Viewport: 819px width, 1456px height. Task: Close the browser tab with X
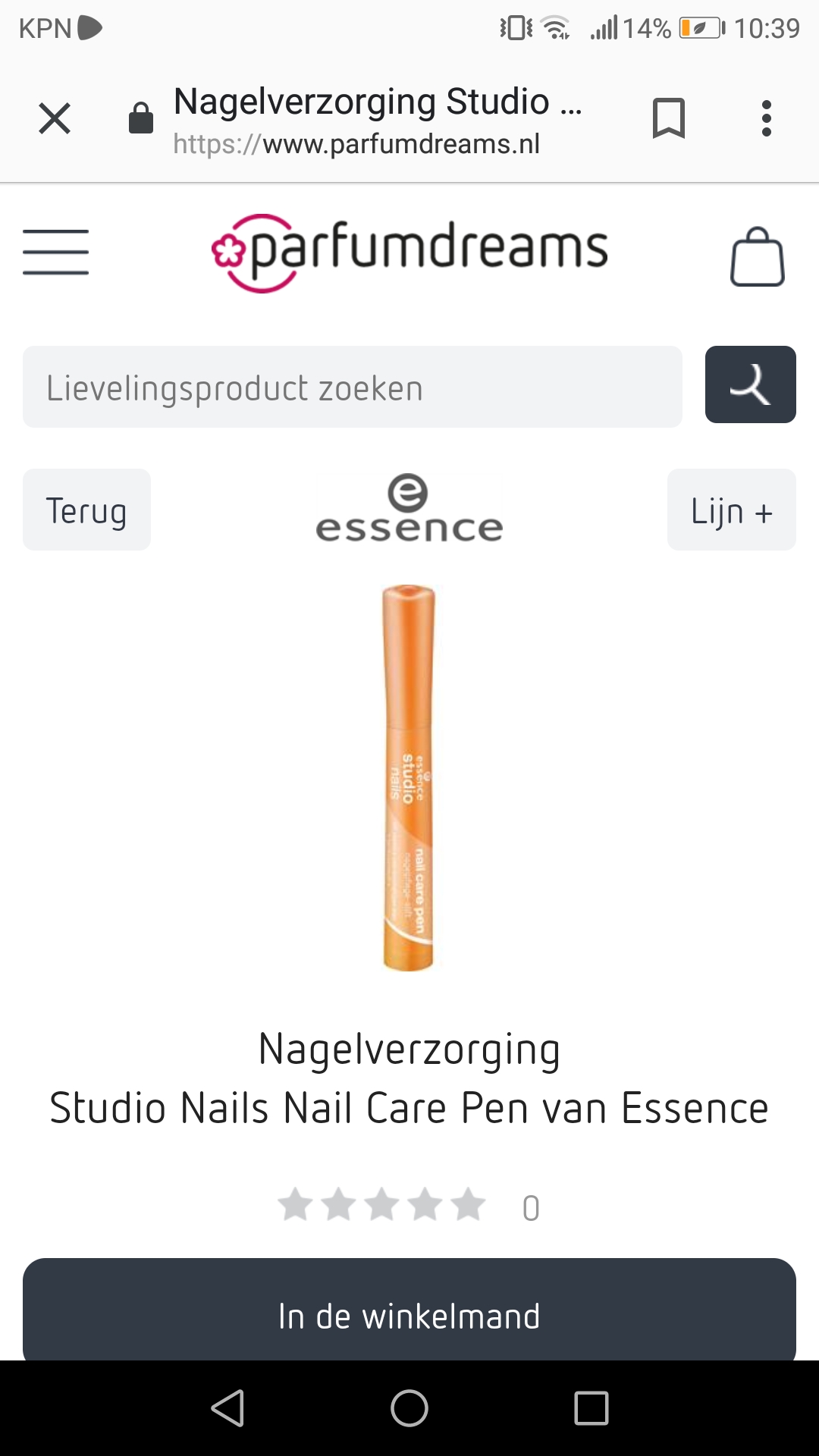55,119
